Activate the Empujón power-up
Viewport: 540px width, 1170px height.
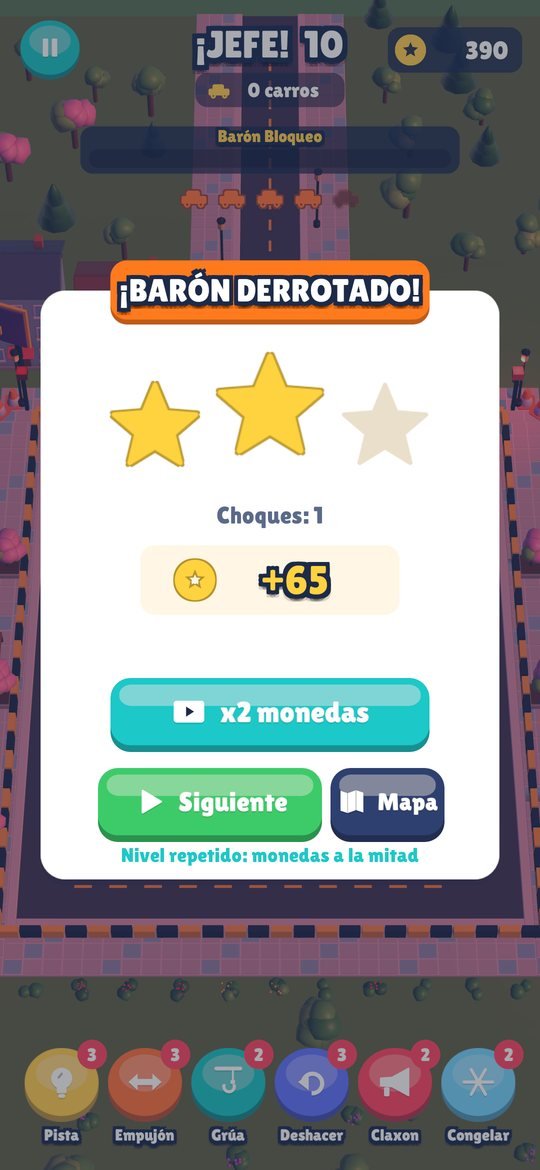point(145,1084)
